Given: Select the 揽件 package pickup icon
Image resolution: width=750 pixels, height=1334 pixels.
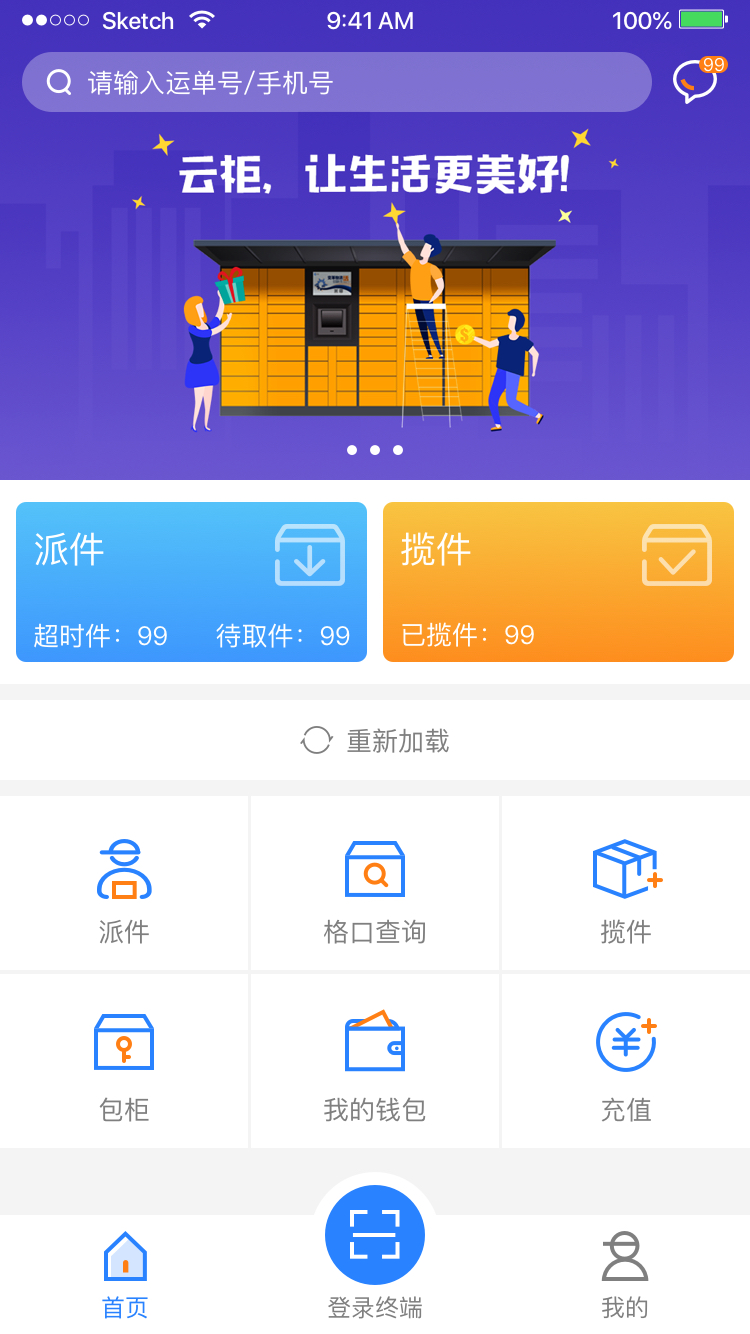Looking at the screenshot, I should click(x=626, y=869).
